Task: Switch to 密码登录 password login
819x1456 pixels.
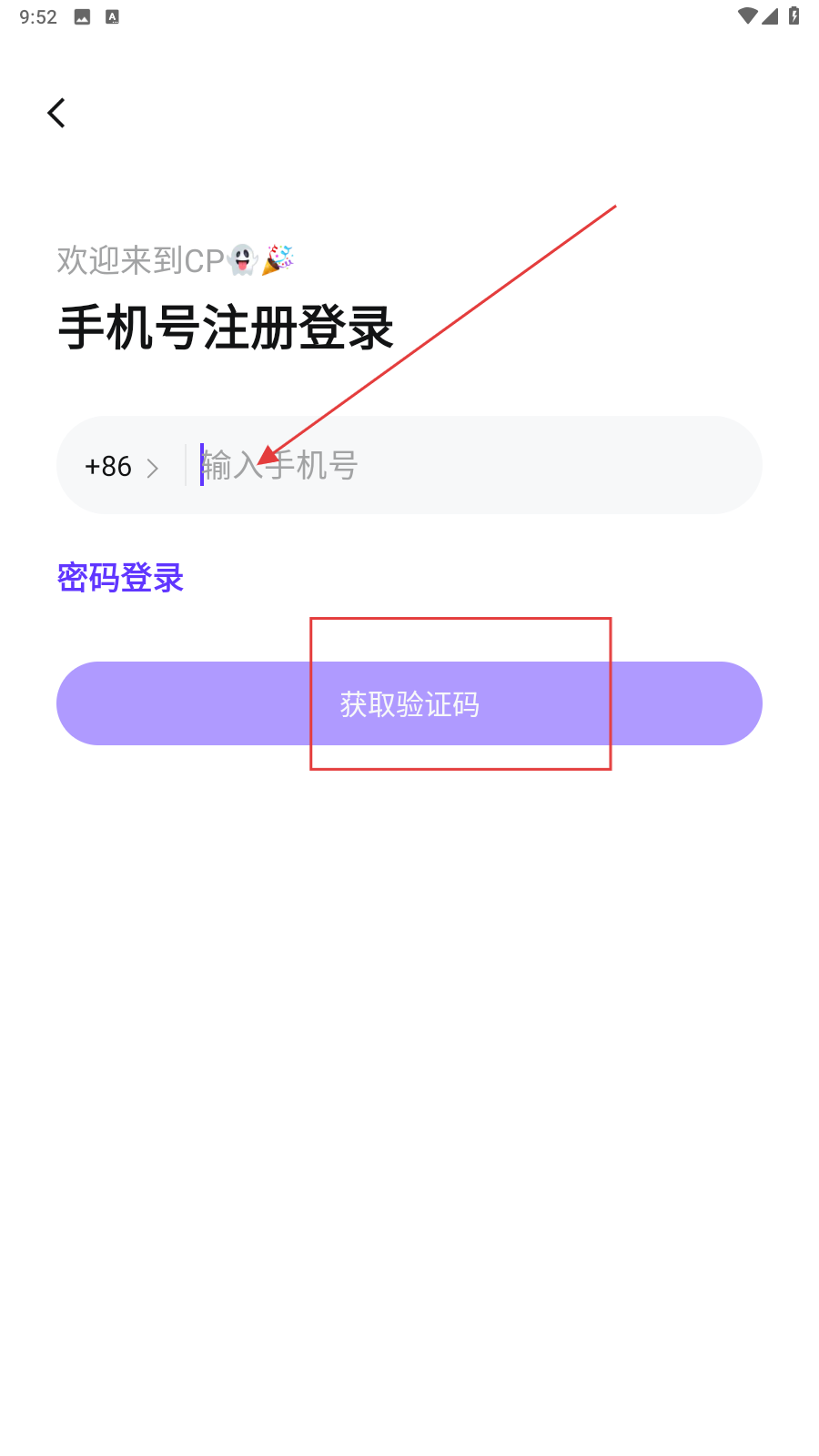Action: (x=120, y=578)
